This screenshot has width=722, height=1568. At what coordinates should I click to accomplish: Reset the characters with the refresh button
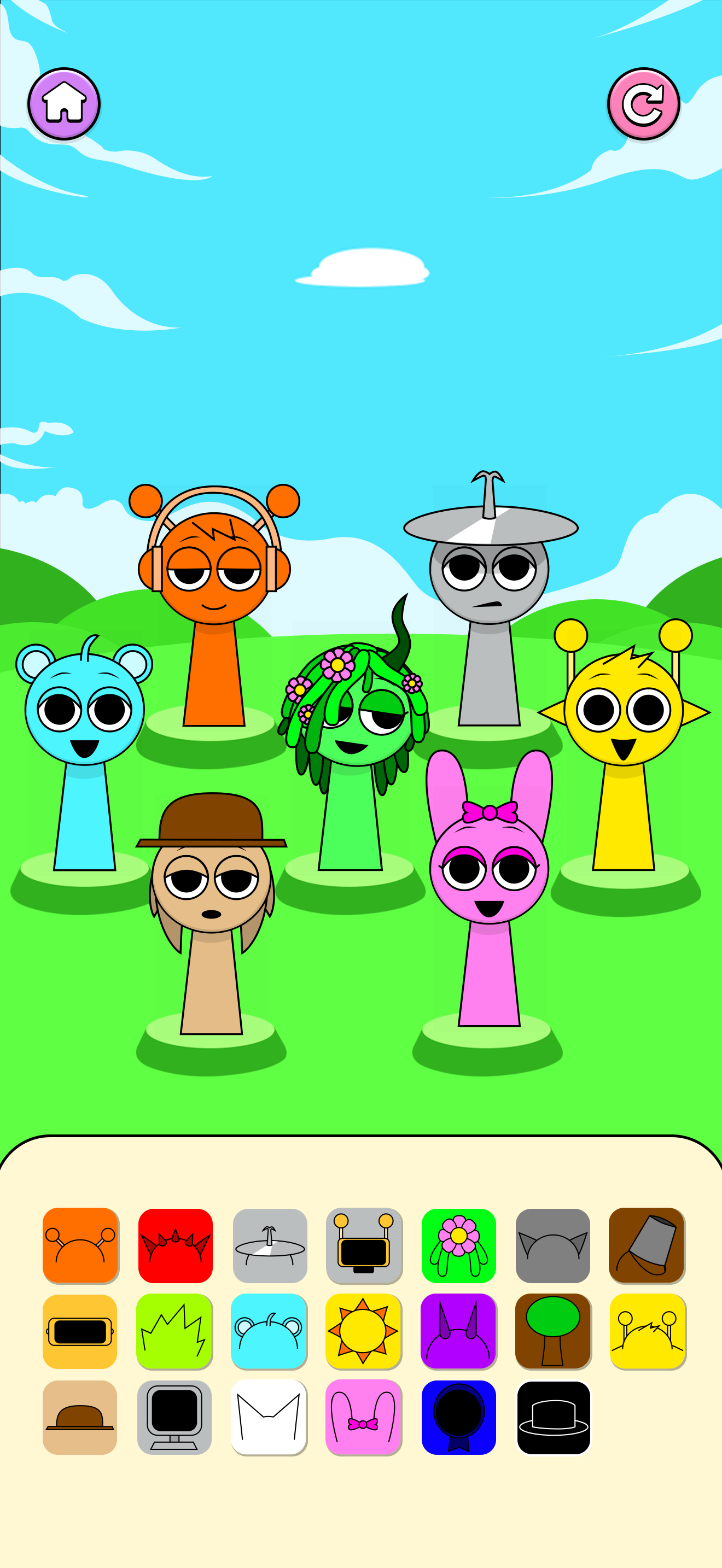point(643,103)
